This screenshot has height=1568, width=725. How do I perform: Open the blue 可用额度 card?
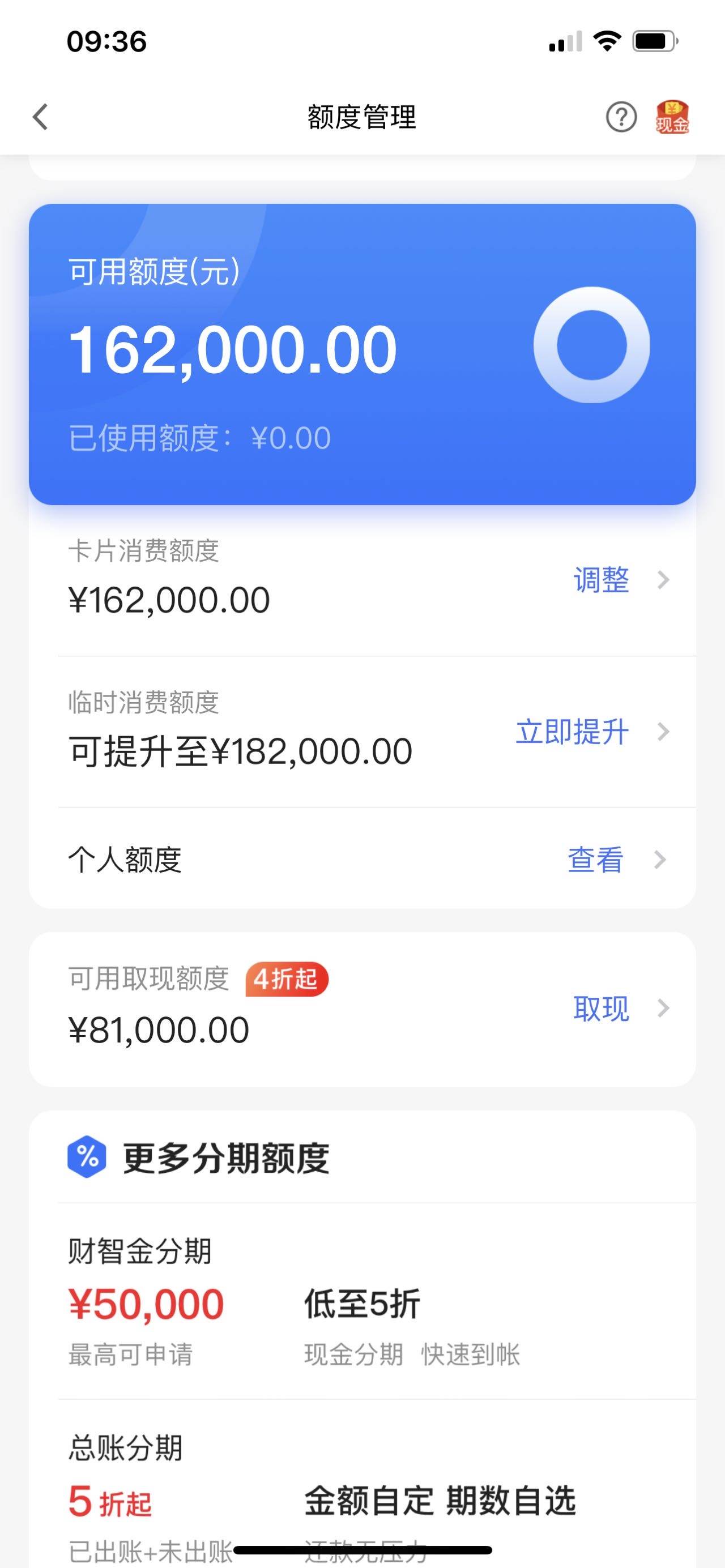click(x=362, y=354)
